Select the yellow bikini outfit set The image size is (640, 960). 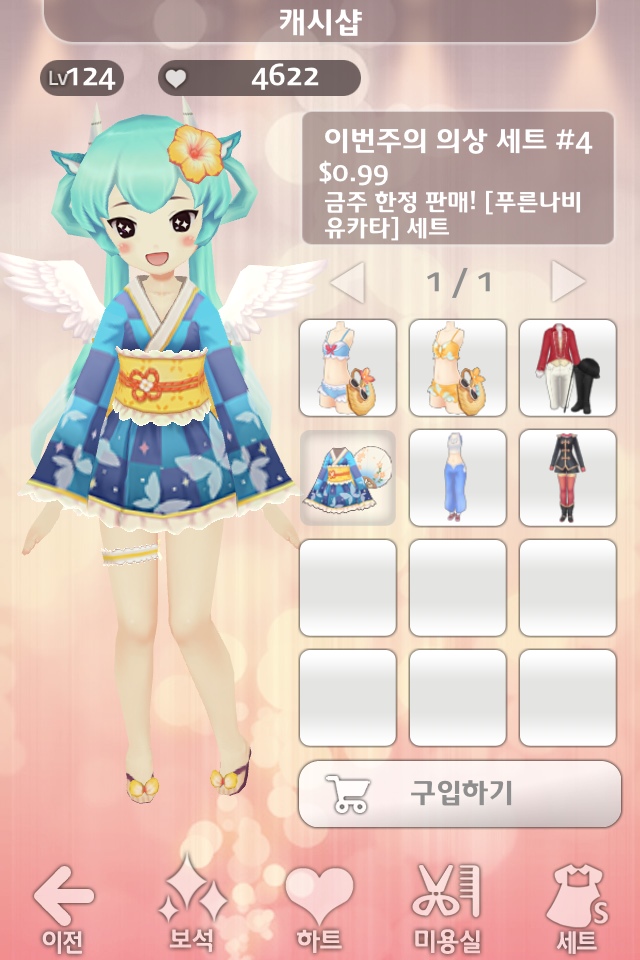[x=458, y=368]
